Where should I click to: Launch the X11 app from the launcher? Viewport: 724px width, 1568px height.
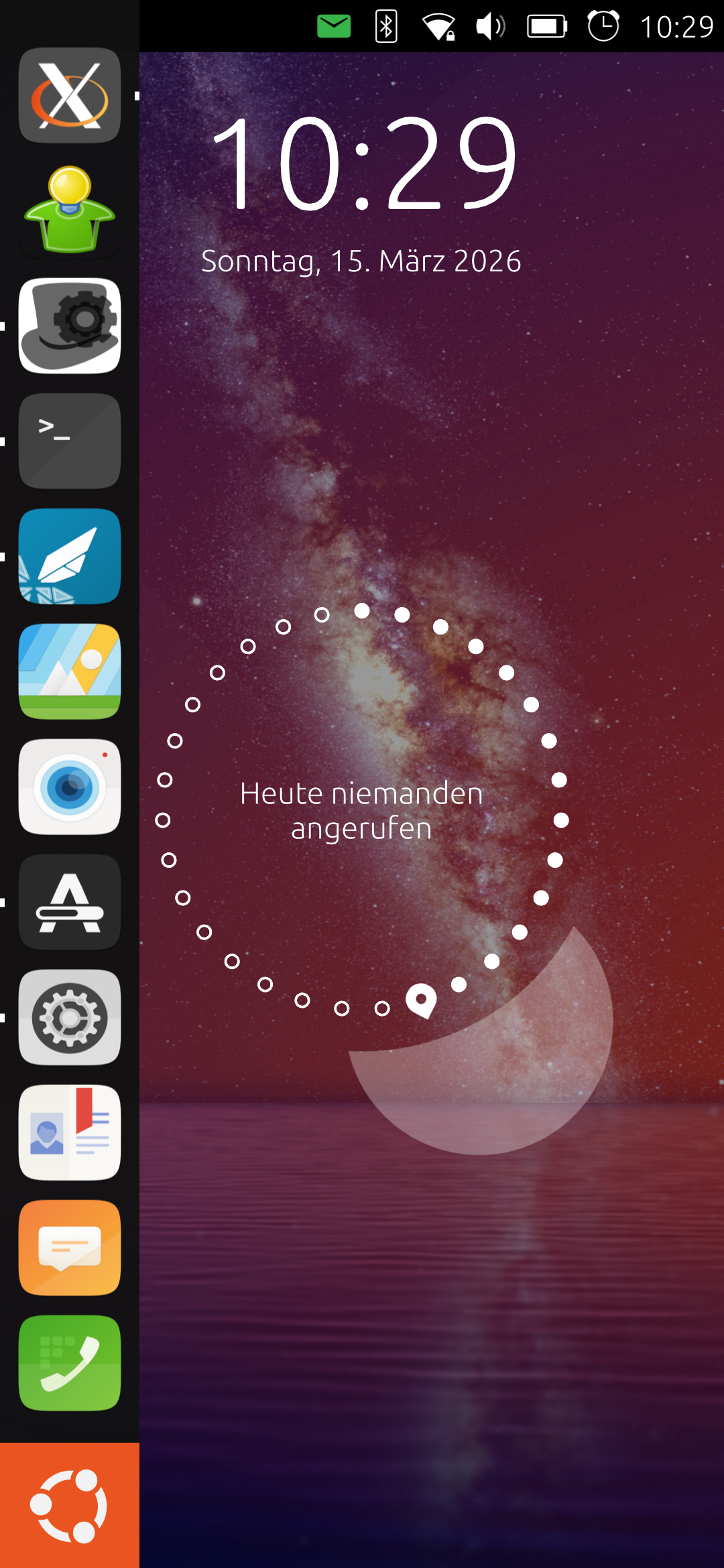[x=70, y=95]
